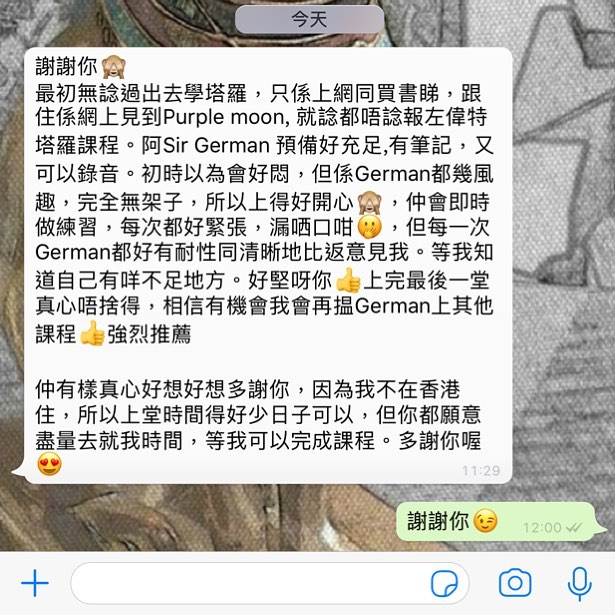Open the attachment plus menu

(35, 583)
